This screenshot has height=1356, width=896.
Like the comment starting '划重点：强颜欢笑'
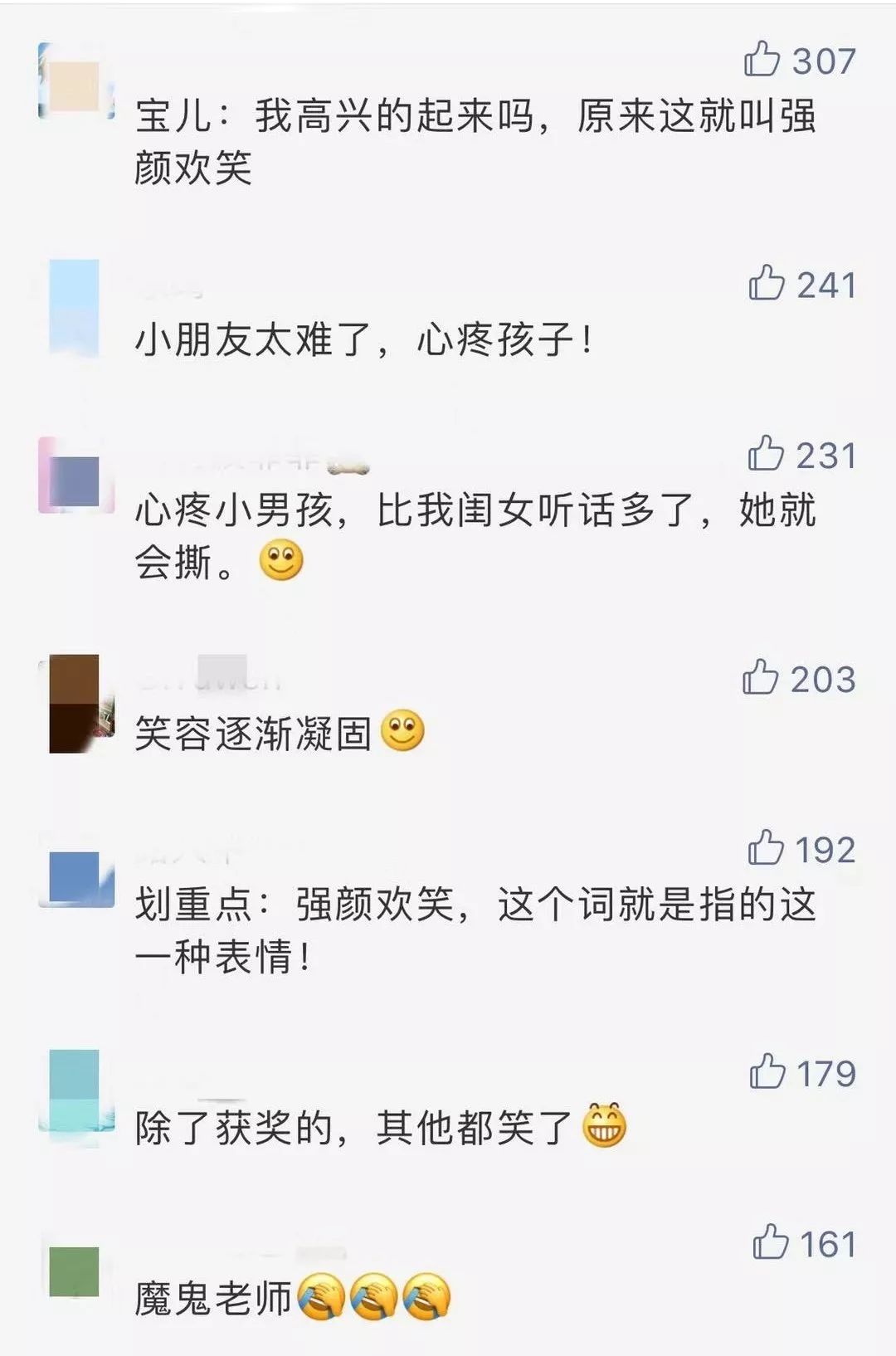point(765,848)
